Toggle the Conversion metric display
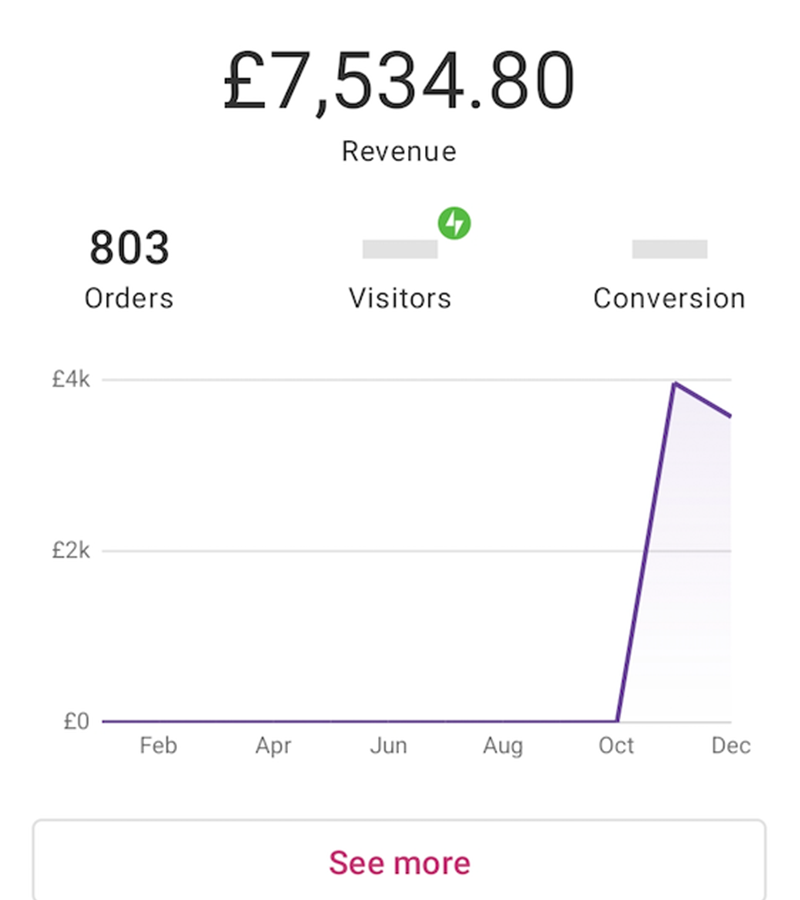800x900 pixels. (x=670, y=270)
